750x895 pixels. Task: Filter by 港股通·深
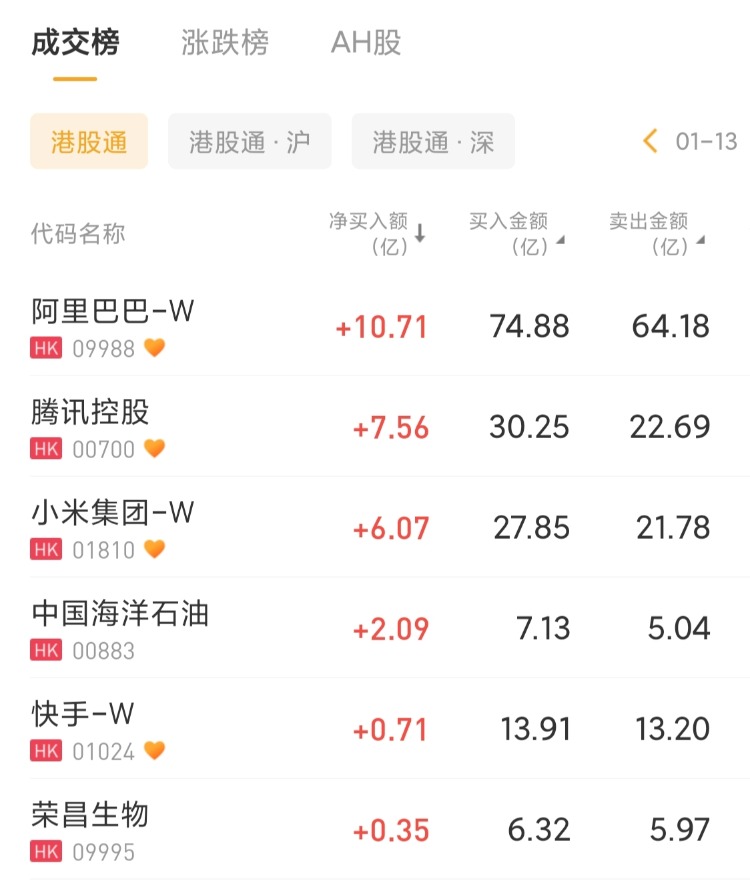433,142
